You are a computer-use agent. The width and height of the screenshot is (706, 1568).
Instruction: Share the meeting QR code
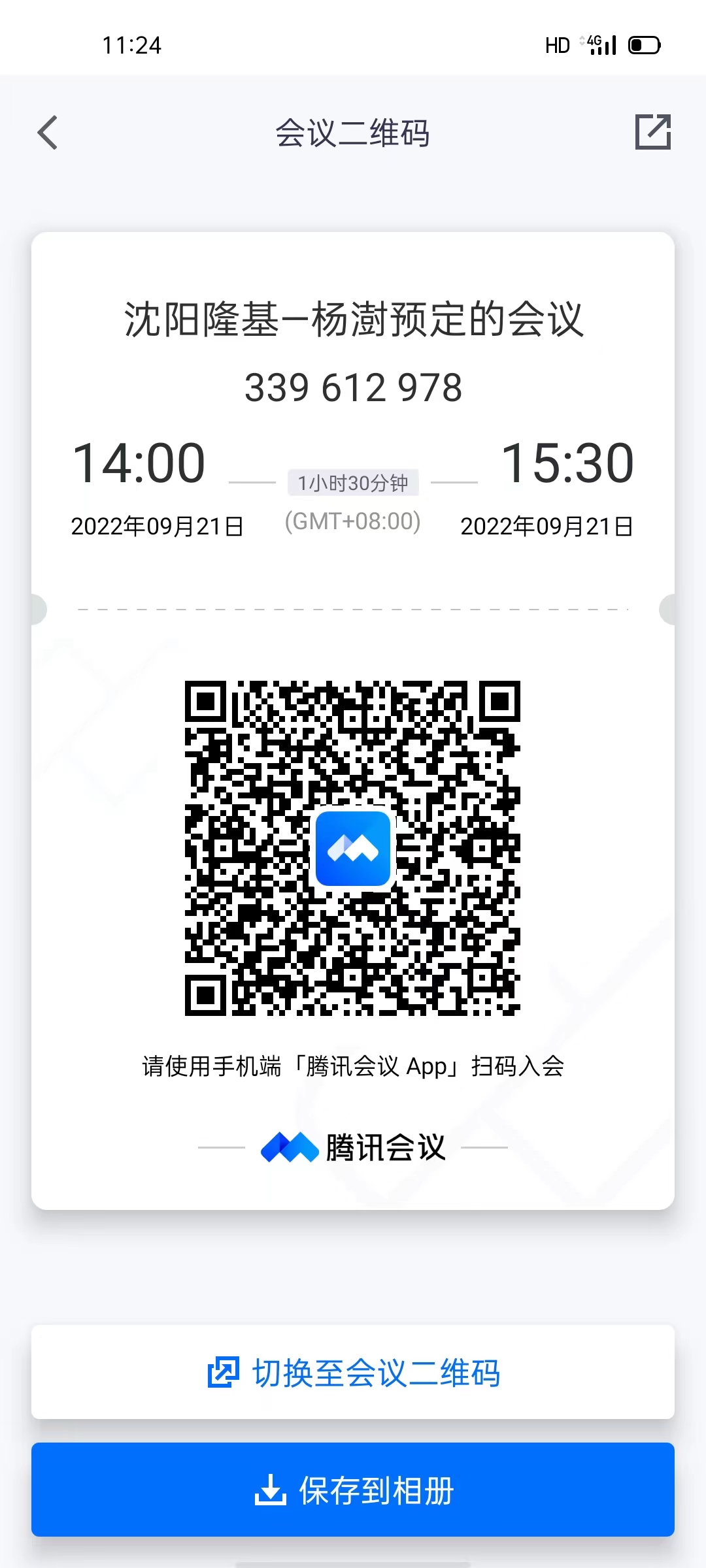click(x=652, y=132)
